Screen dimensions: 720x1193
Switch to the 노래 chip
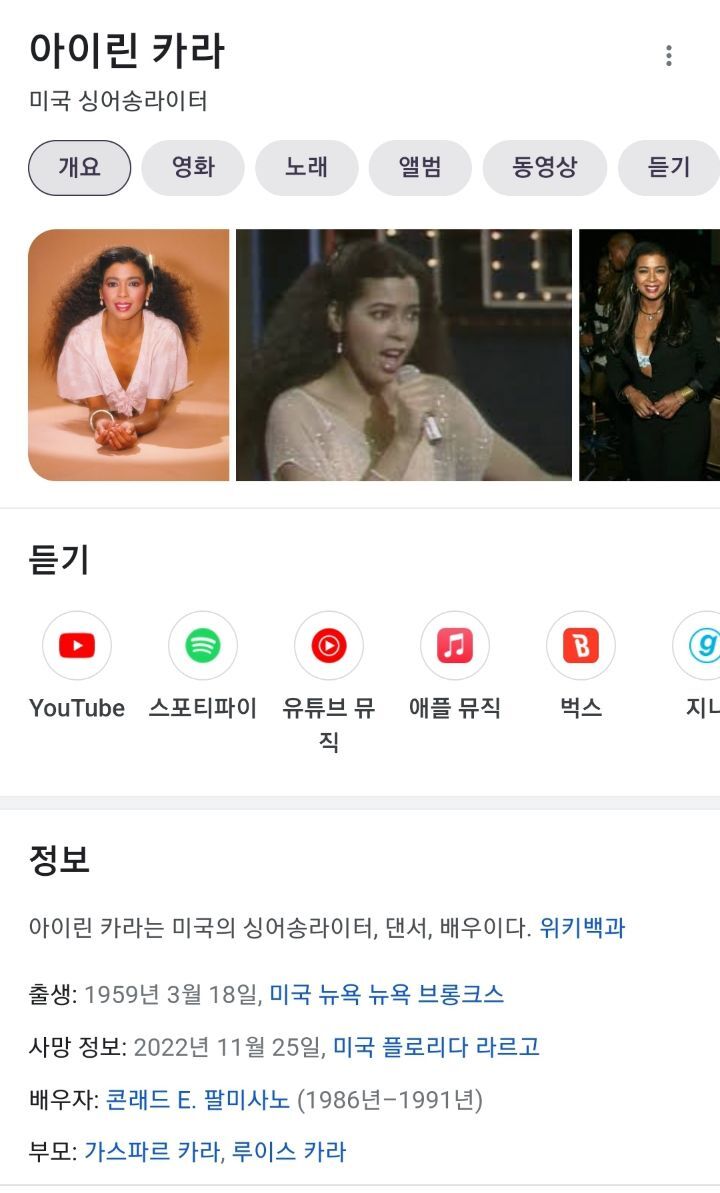pos(306,167)
